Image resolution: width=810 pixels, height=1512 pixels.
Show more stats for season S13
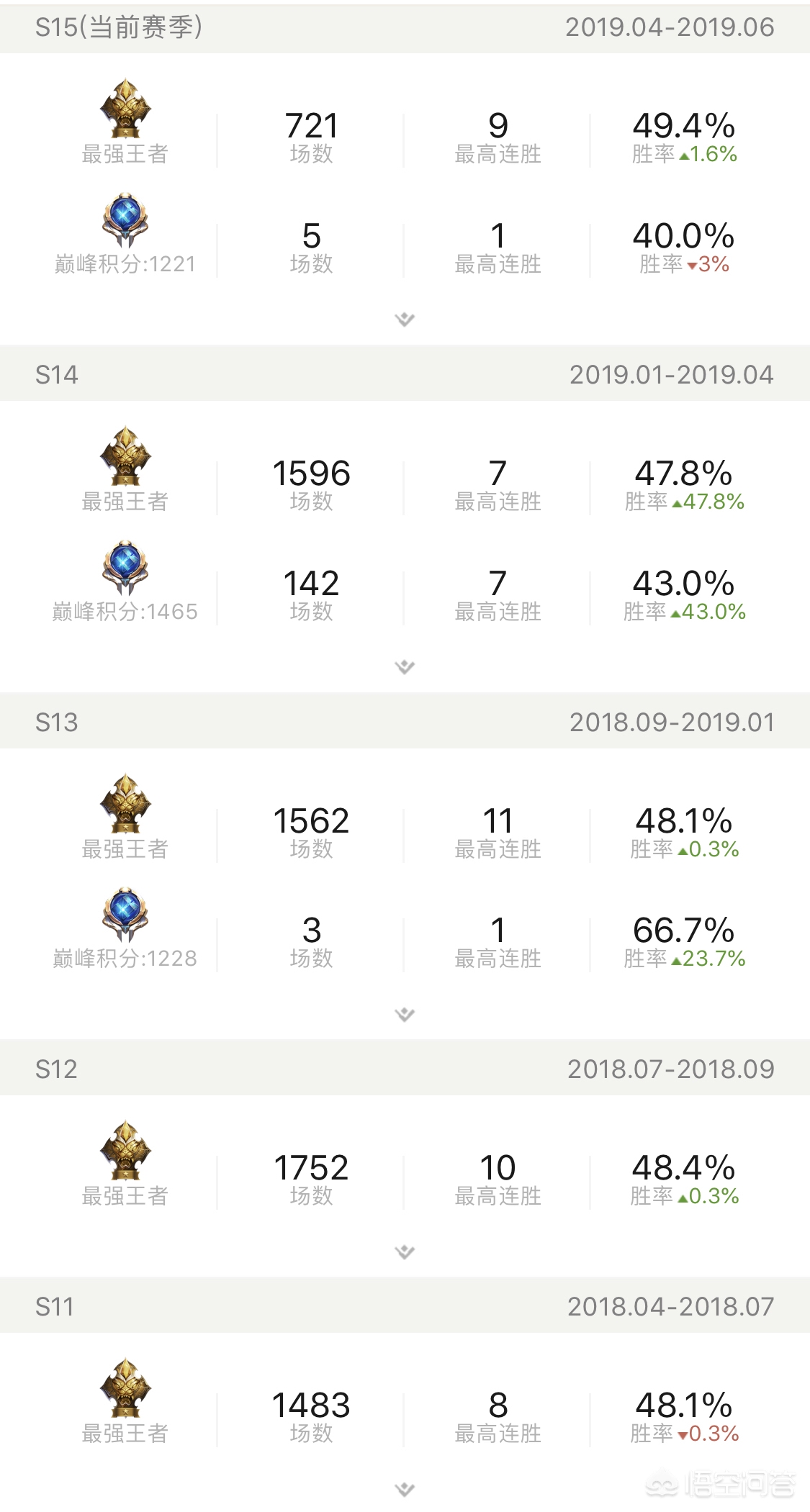point(405,1015)
